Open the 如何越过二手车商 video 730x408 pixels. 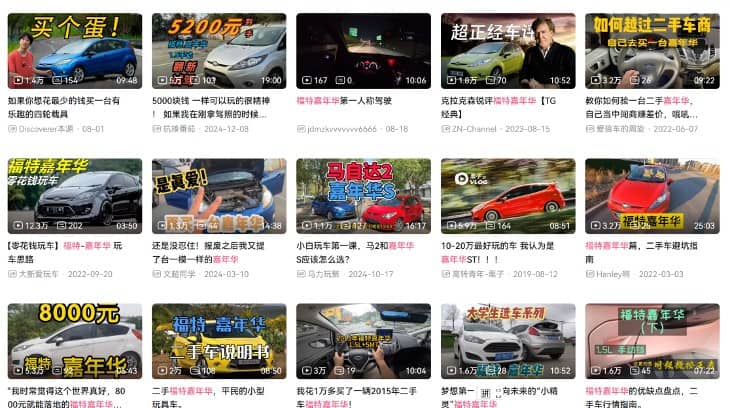651,50
